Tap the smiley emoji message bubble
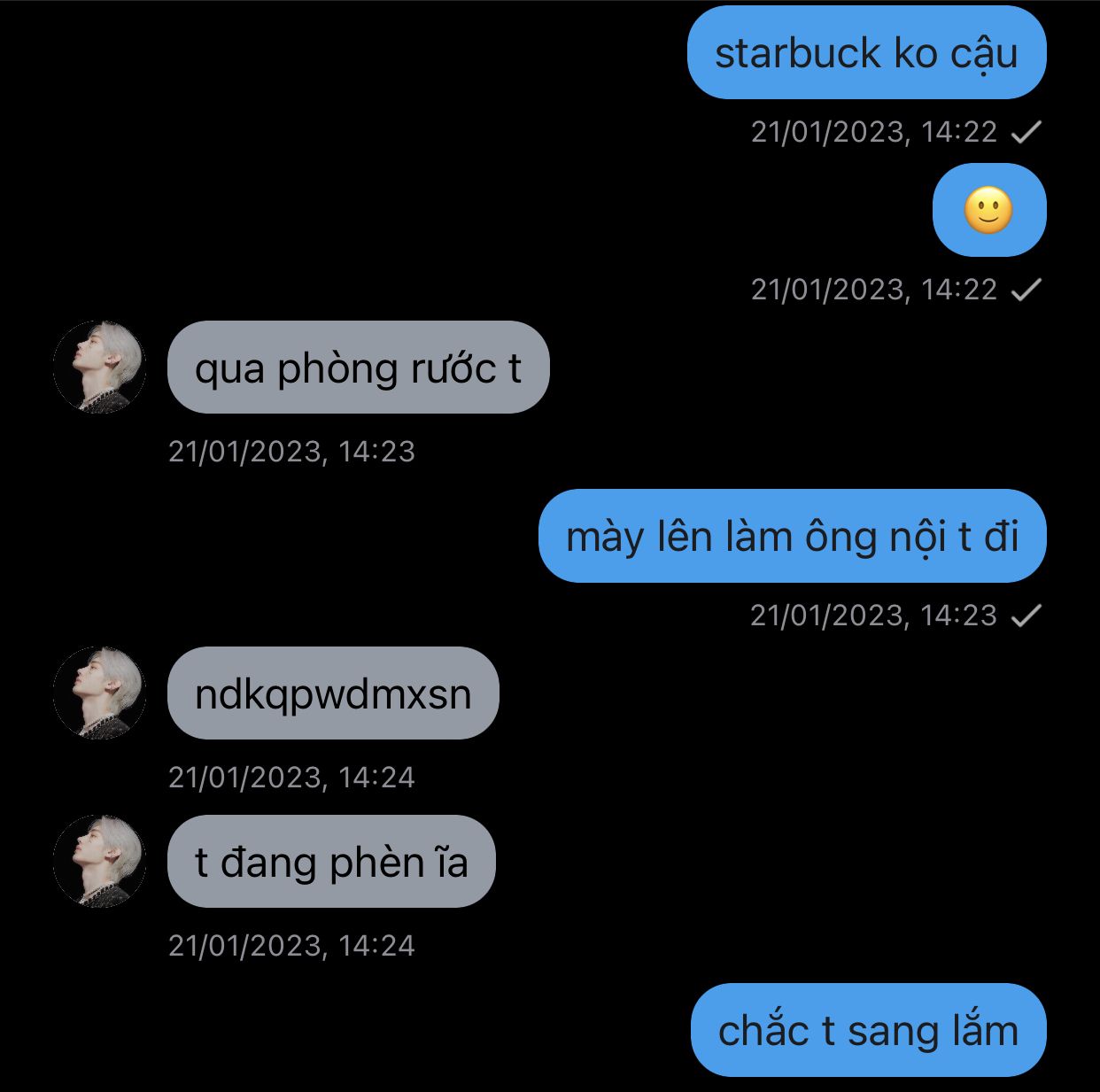The height and width of the screenshot is (1092, 1100). coord(988,211)
